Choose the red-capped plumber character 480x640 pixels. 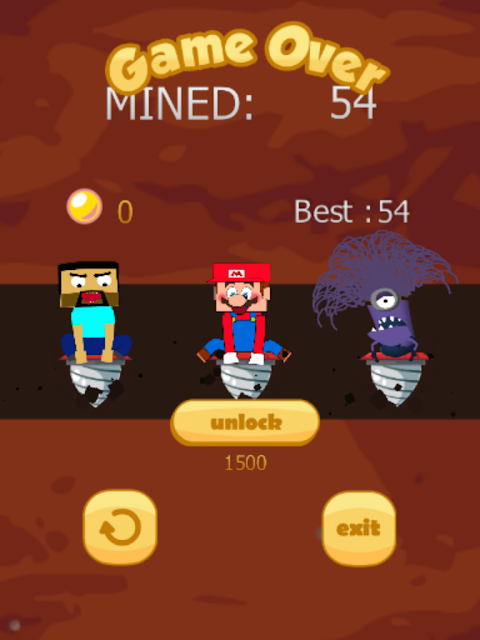244,331
